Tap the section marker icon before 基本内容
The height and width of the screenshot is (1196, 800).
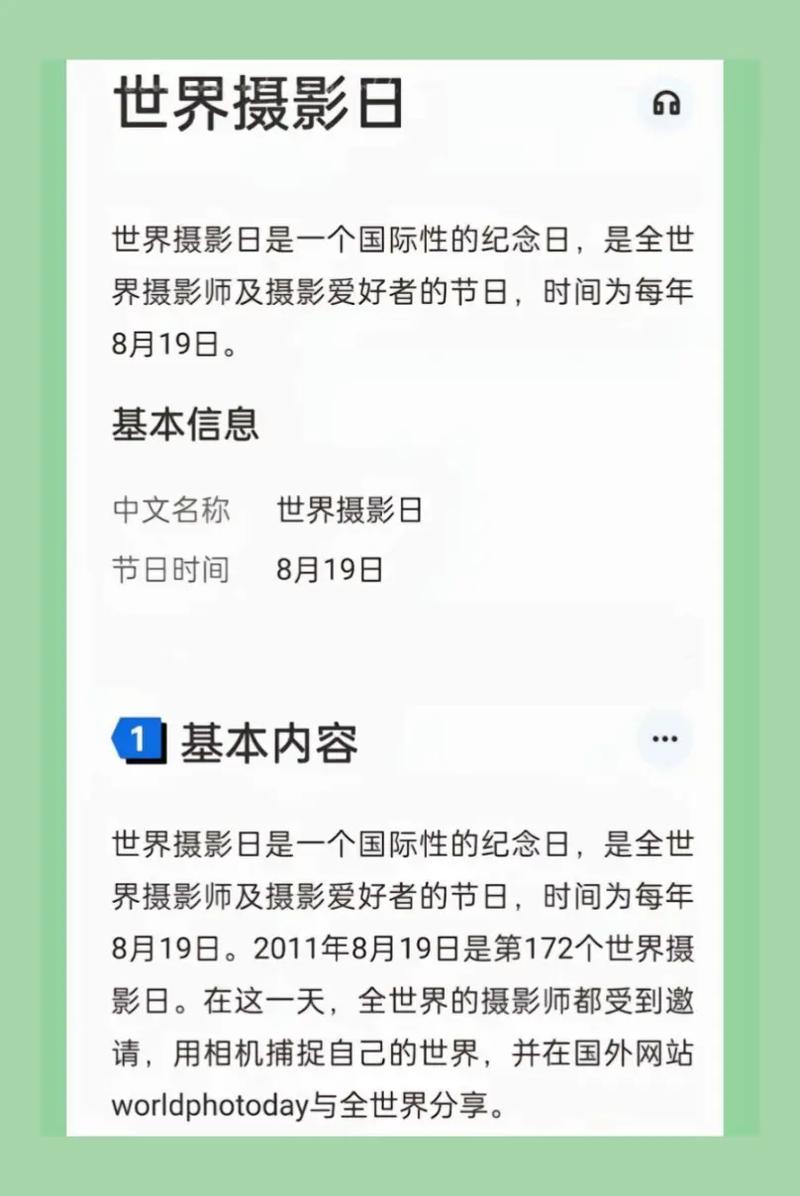pyautogui.click(x=139, y=740)
